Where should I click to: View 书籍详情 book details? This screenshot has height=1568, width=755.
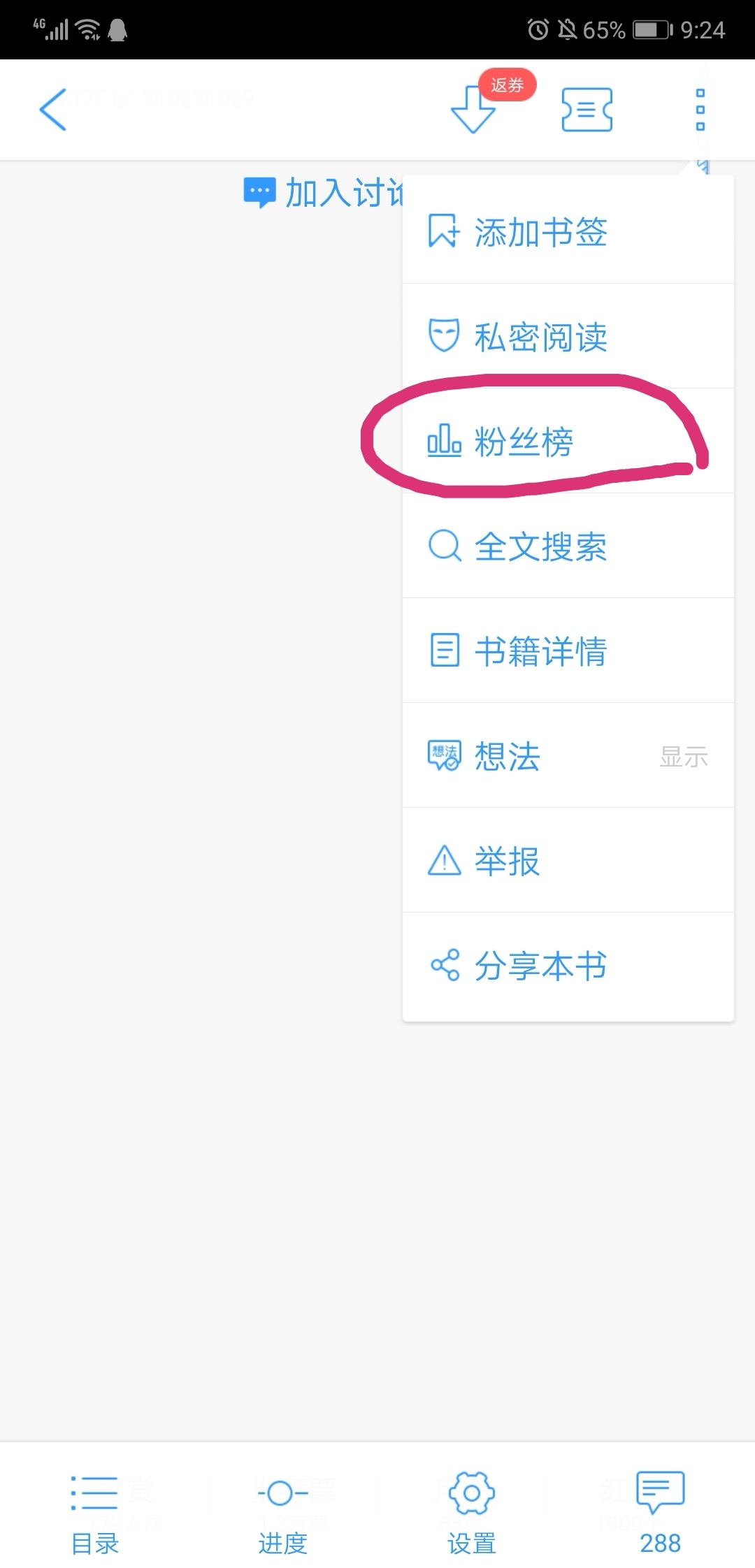click(x=568, y=651)
